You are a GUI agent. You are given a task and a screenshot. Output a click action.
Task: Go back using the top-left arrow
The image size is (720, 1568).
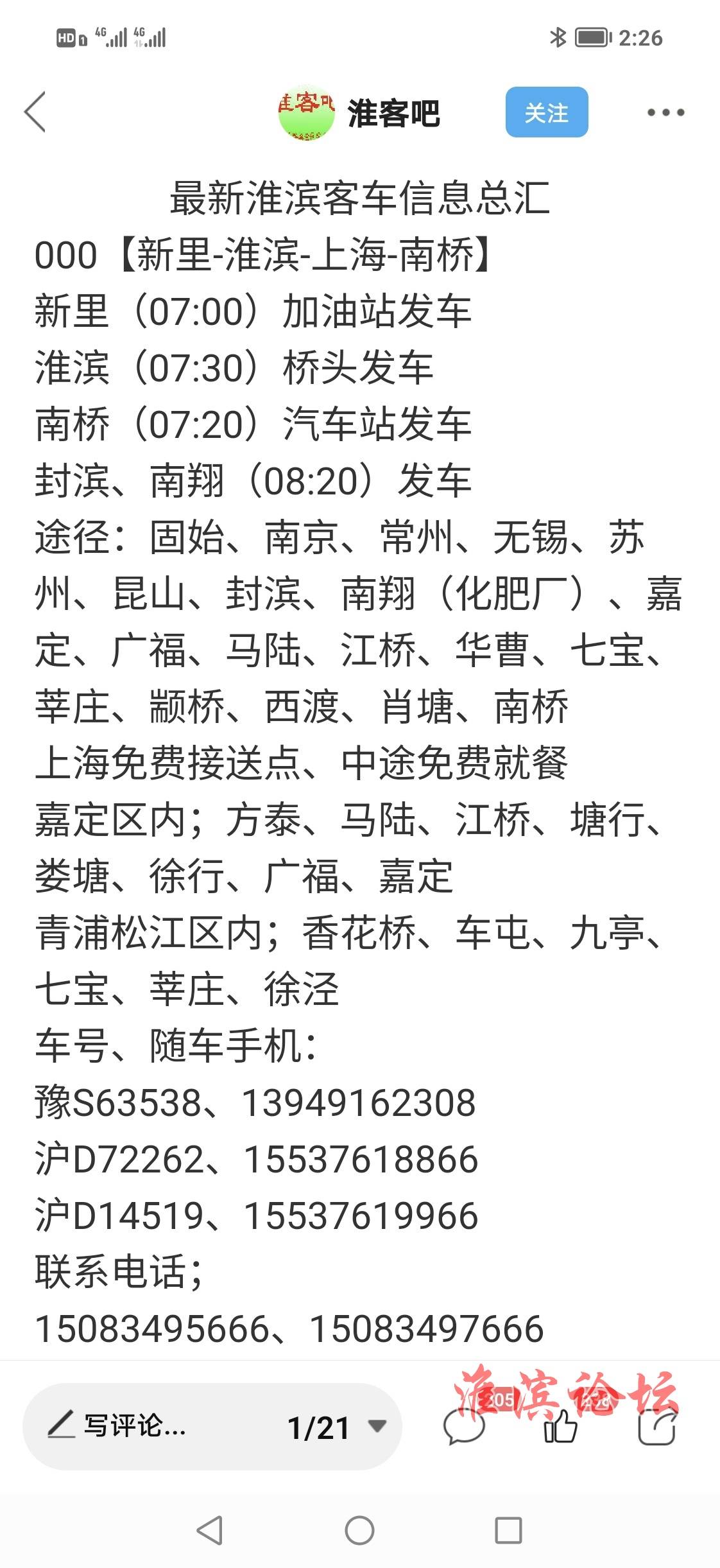36,112
